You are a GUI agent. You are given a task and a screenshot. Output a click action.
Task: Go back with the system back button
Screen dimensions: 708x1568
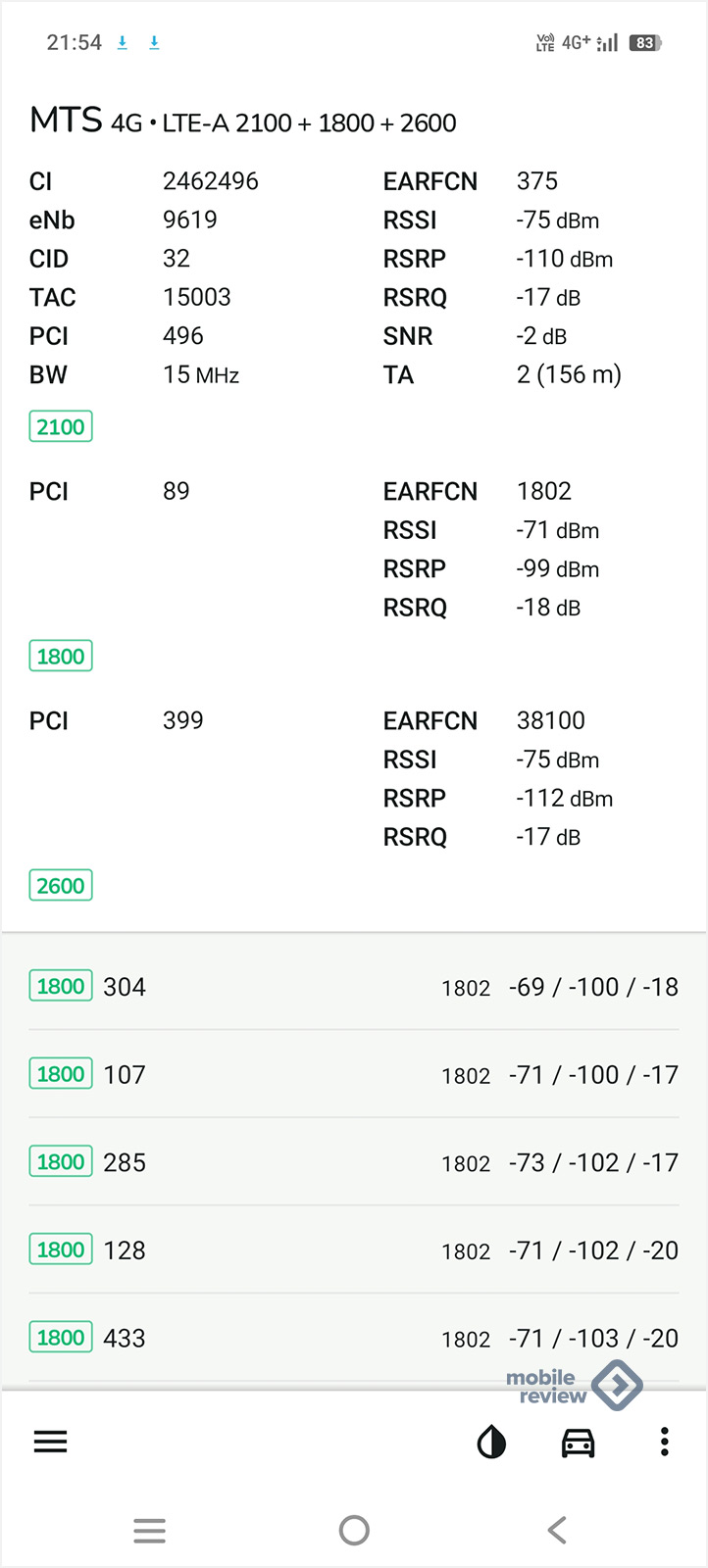(x=557, y=1530)
